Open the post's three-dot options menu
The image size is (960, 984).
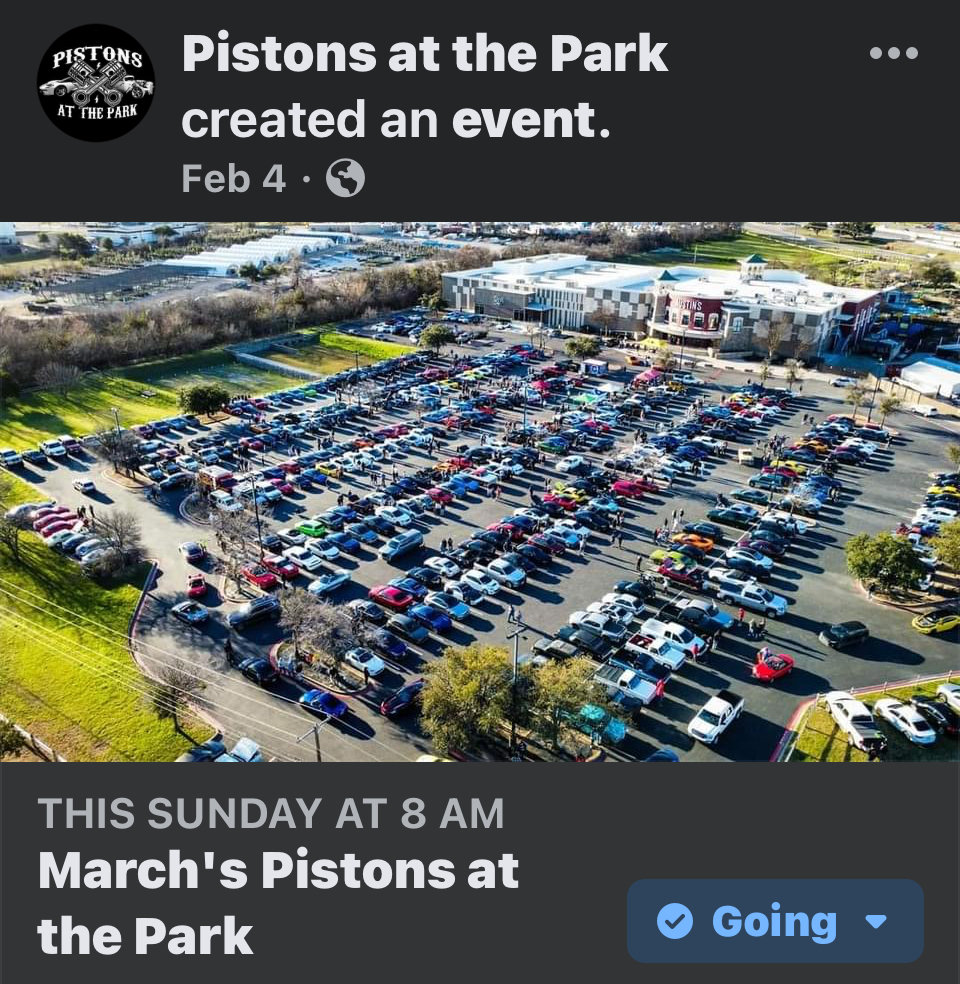click(x=893, y=54)
